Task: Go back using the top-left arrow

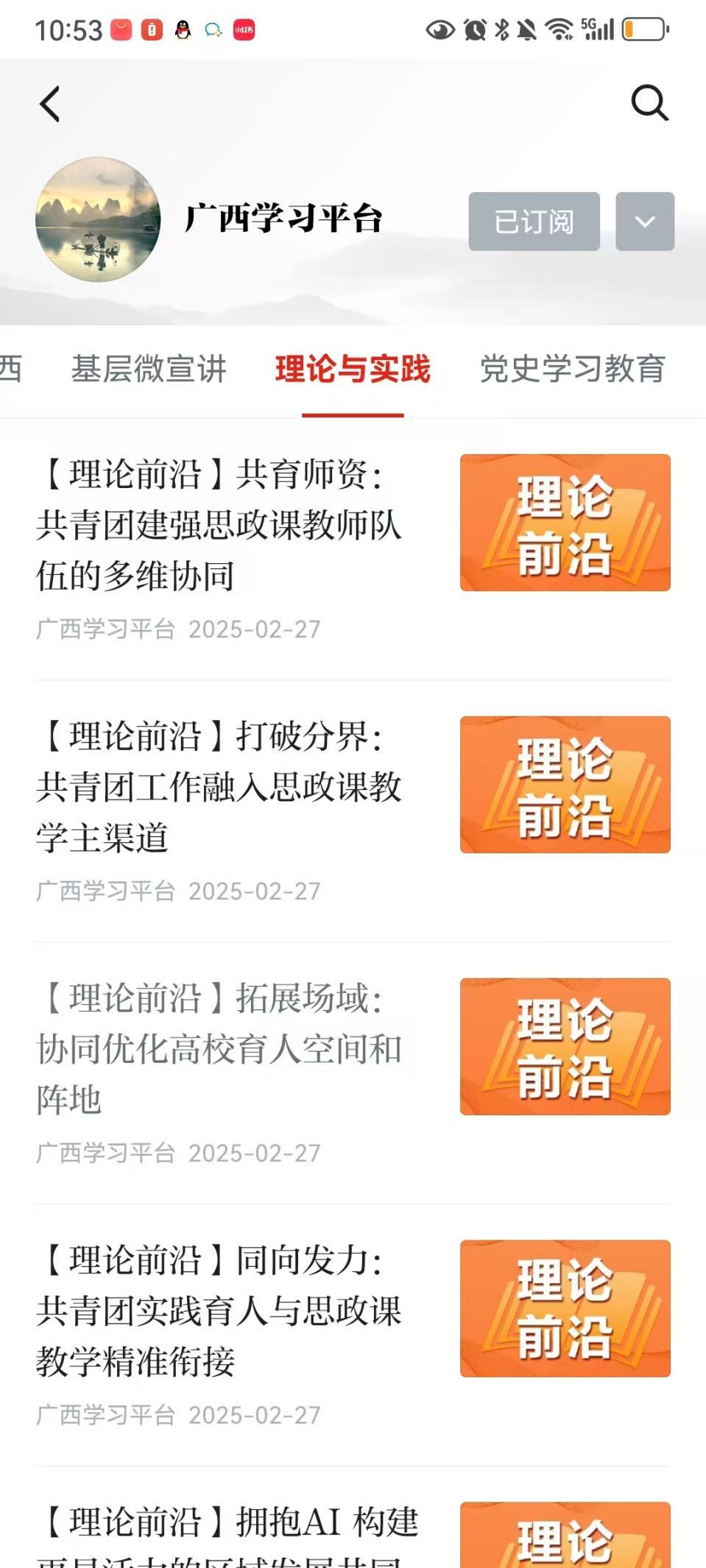Action: [x=50, y=104]
